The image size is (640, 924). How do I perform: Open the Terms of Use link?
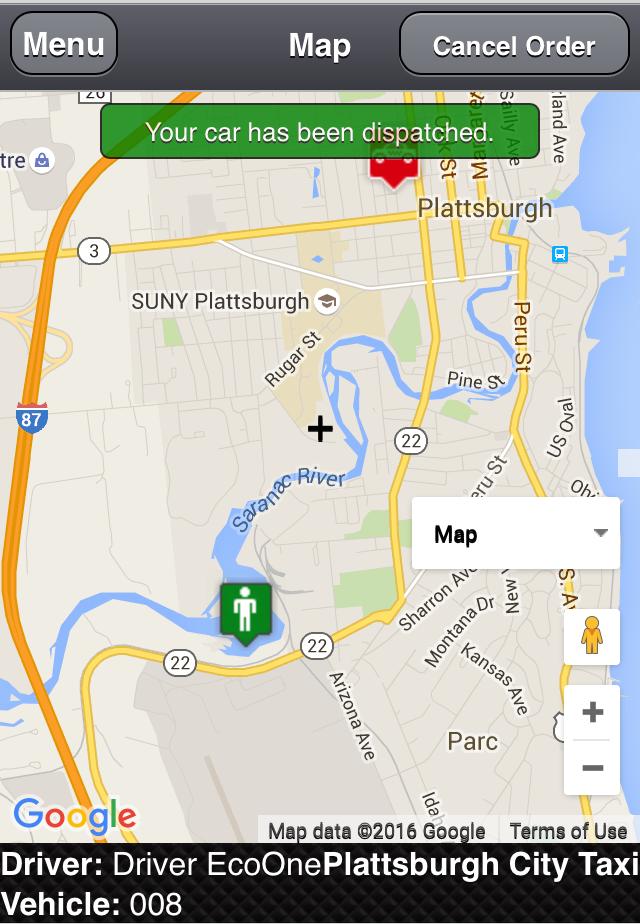click(x=568, y=830)
